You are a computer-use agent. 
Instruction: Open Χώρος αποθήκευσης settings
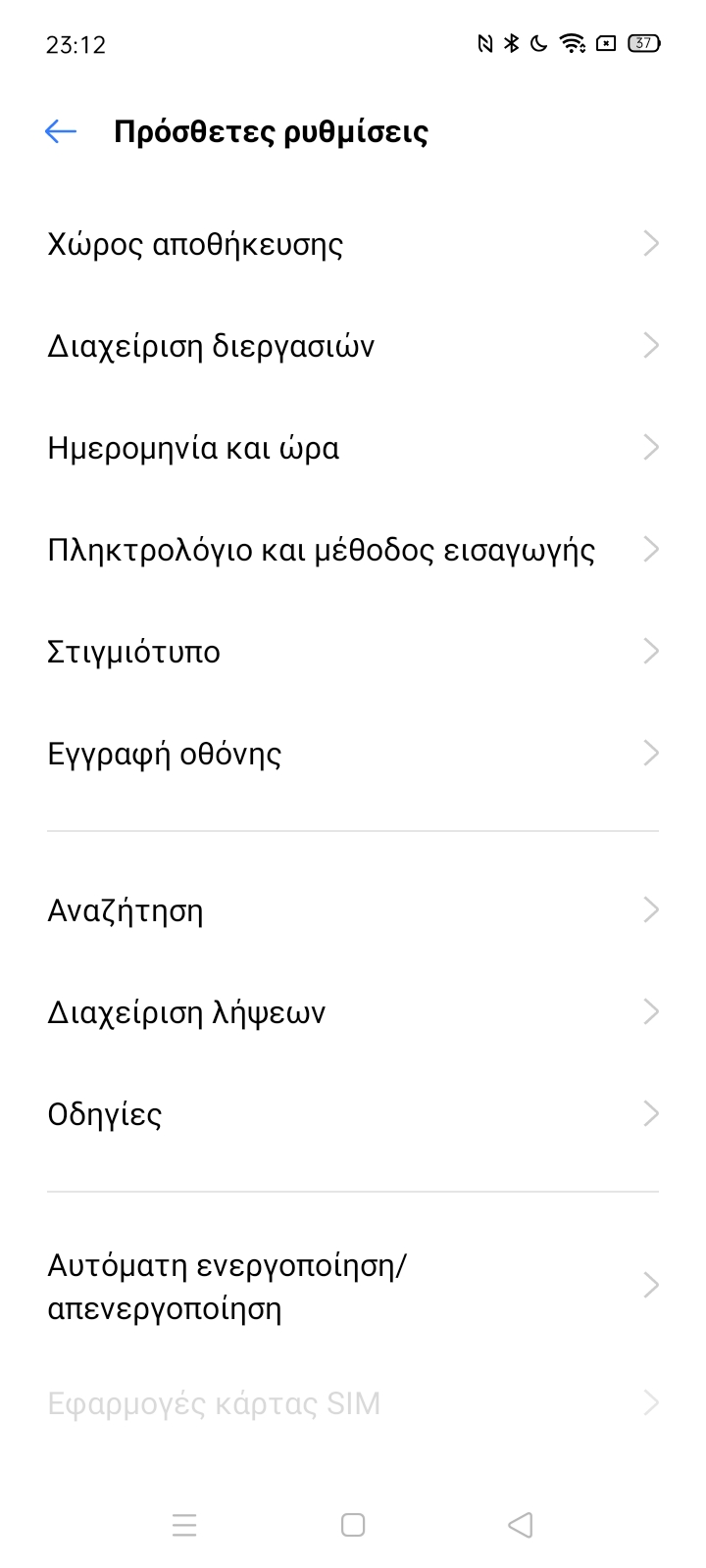click(x=353, y=244)
